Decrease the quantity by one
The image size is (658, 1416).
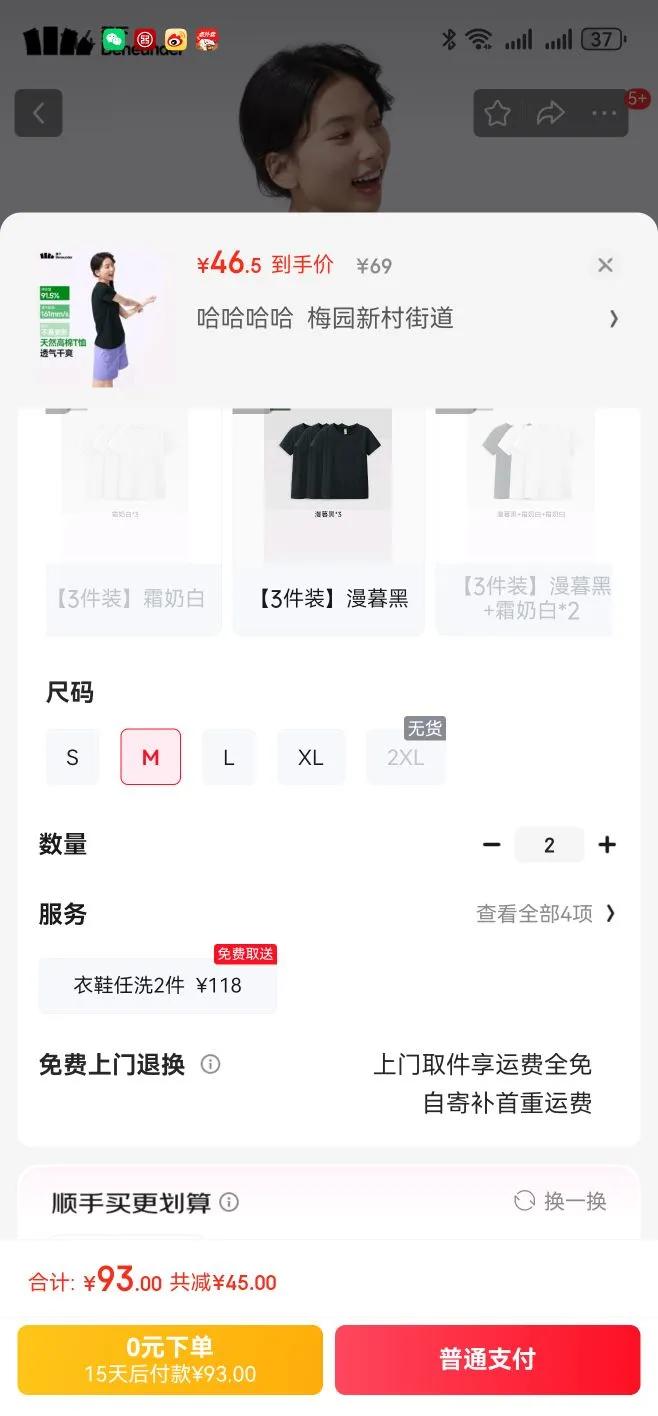tap(491, 845)
